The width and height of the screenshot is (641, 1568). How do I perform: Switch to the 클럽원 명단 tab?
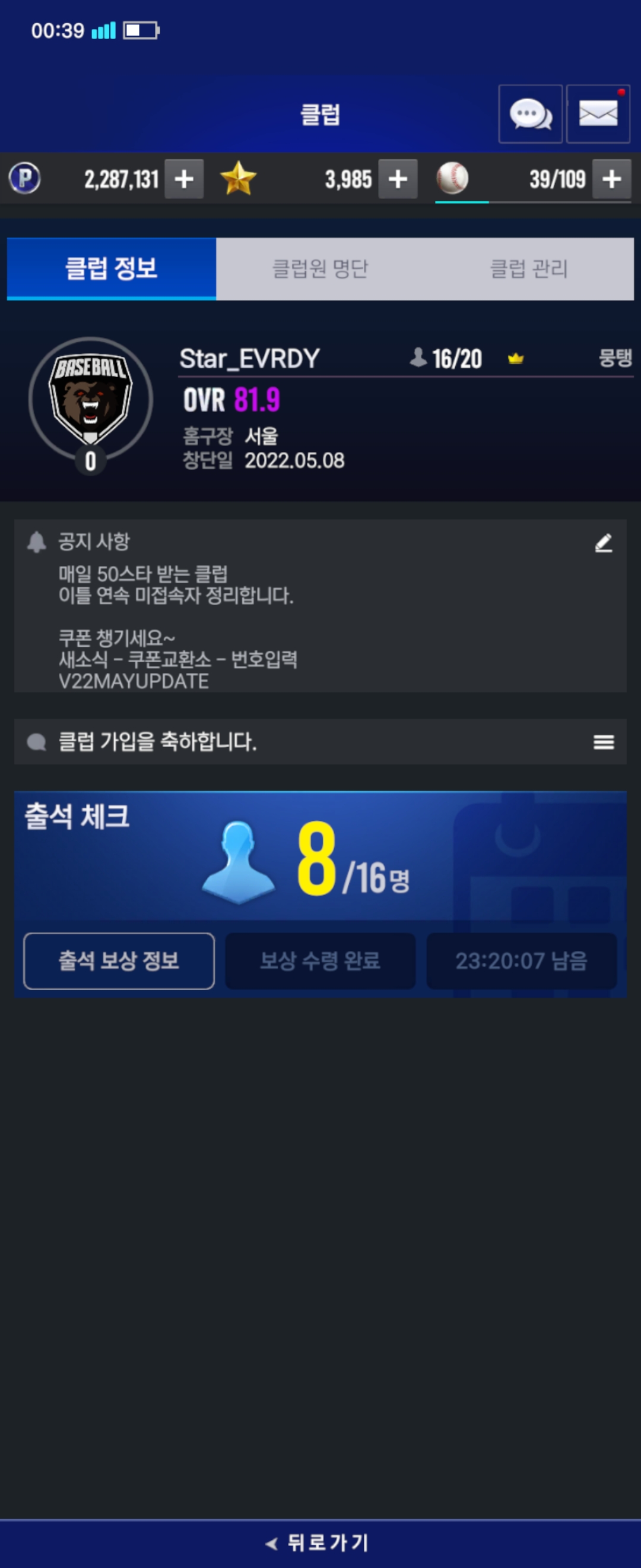320,268
